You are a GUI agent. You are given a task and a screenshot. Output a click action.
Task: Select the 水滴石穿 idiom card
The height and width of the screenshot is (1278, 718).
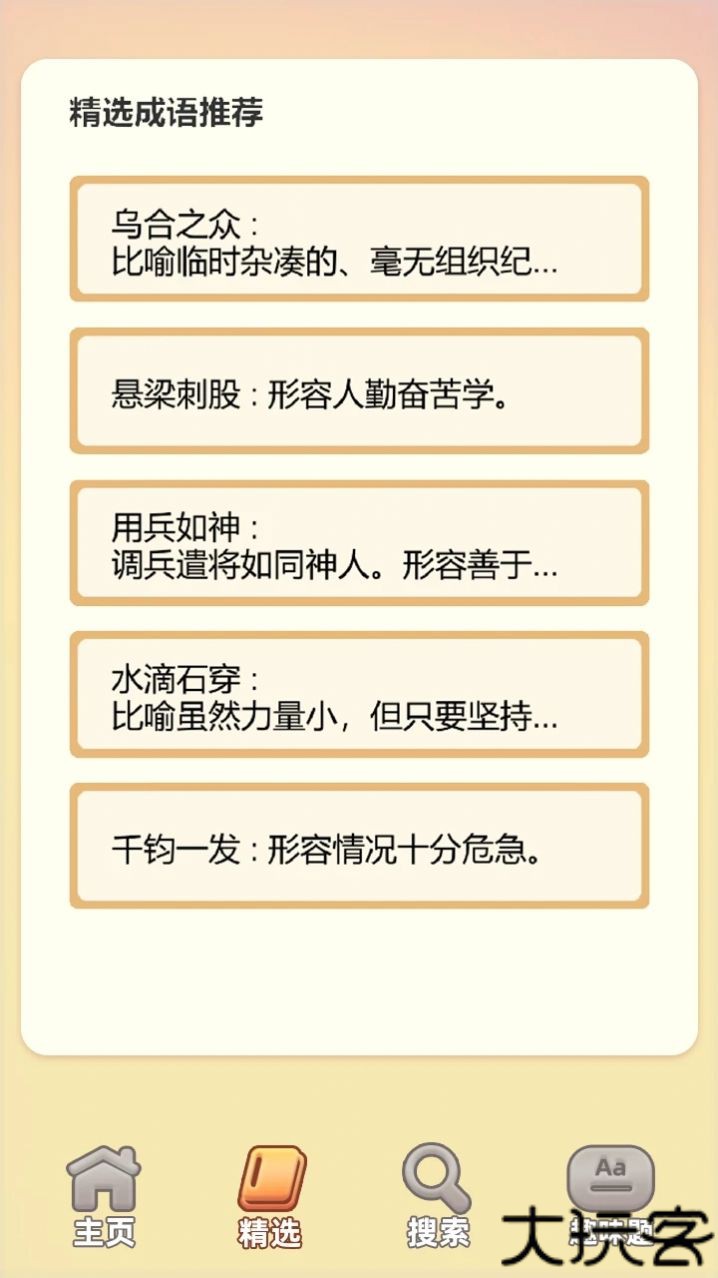[359, 694]
